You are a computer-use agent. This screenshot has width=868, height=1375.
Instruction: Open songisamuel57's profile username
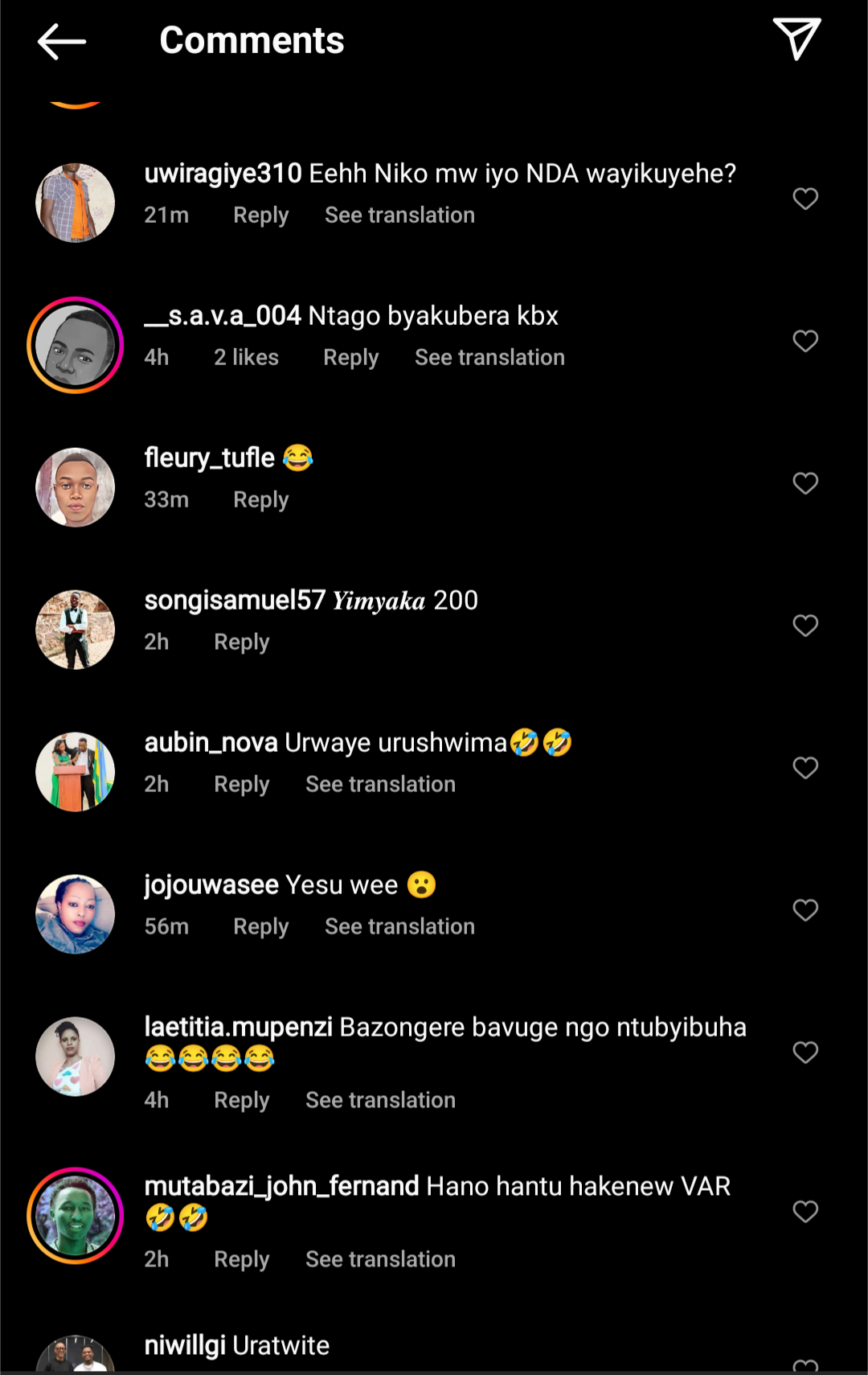[234, 601]
